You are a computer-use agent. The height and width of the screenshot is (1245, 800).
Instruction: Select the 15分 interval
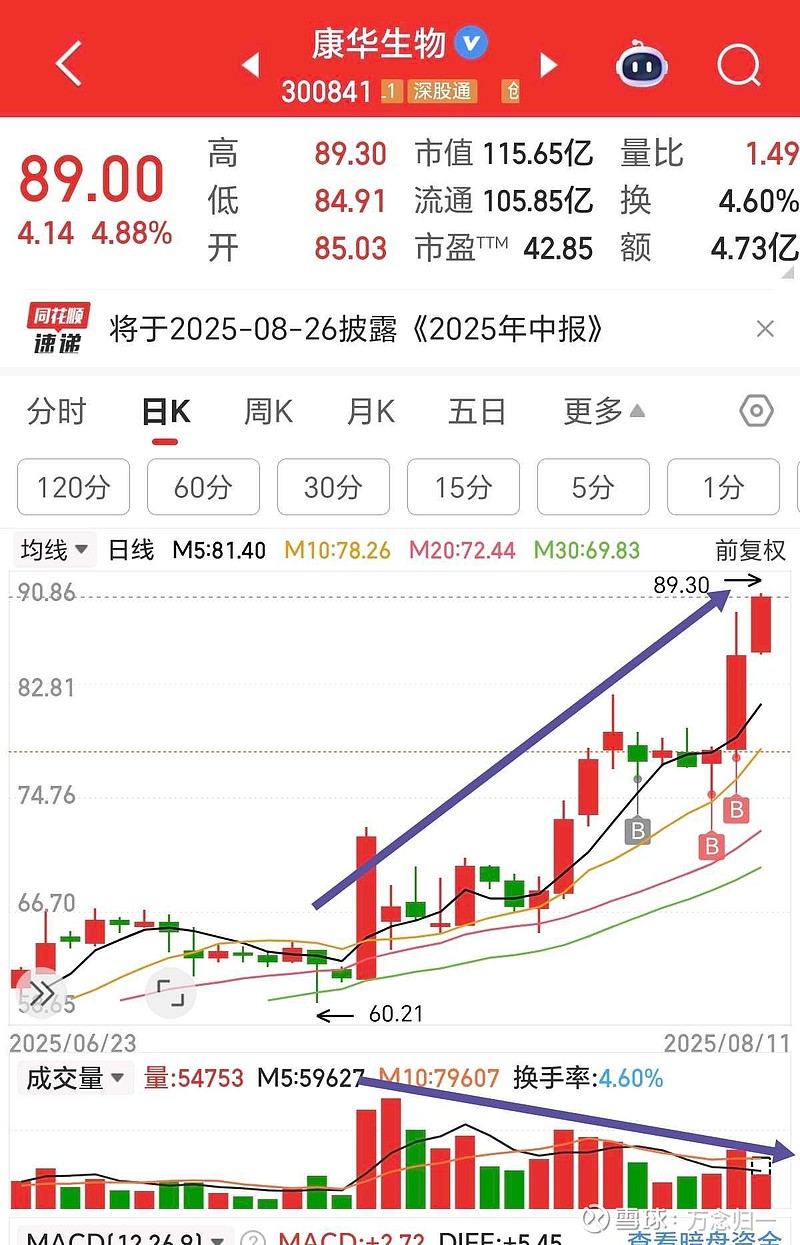[463, 487]
